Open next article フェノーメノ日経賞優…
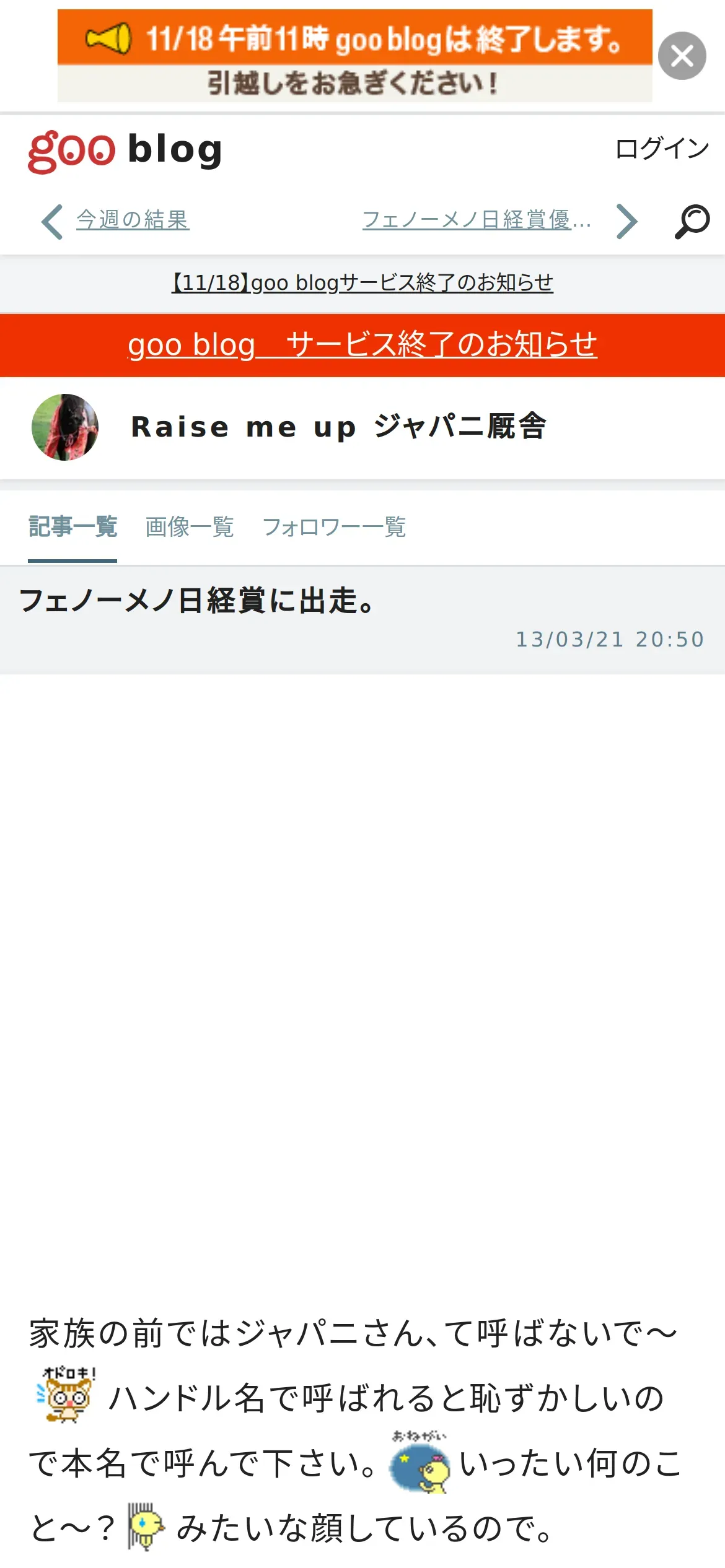This screenshot has height=1568, width=725. [x=476, y=220]
